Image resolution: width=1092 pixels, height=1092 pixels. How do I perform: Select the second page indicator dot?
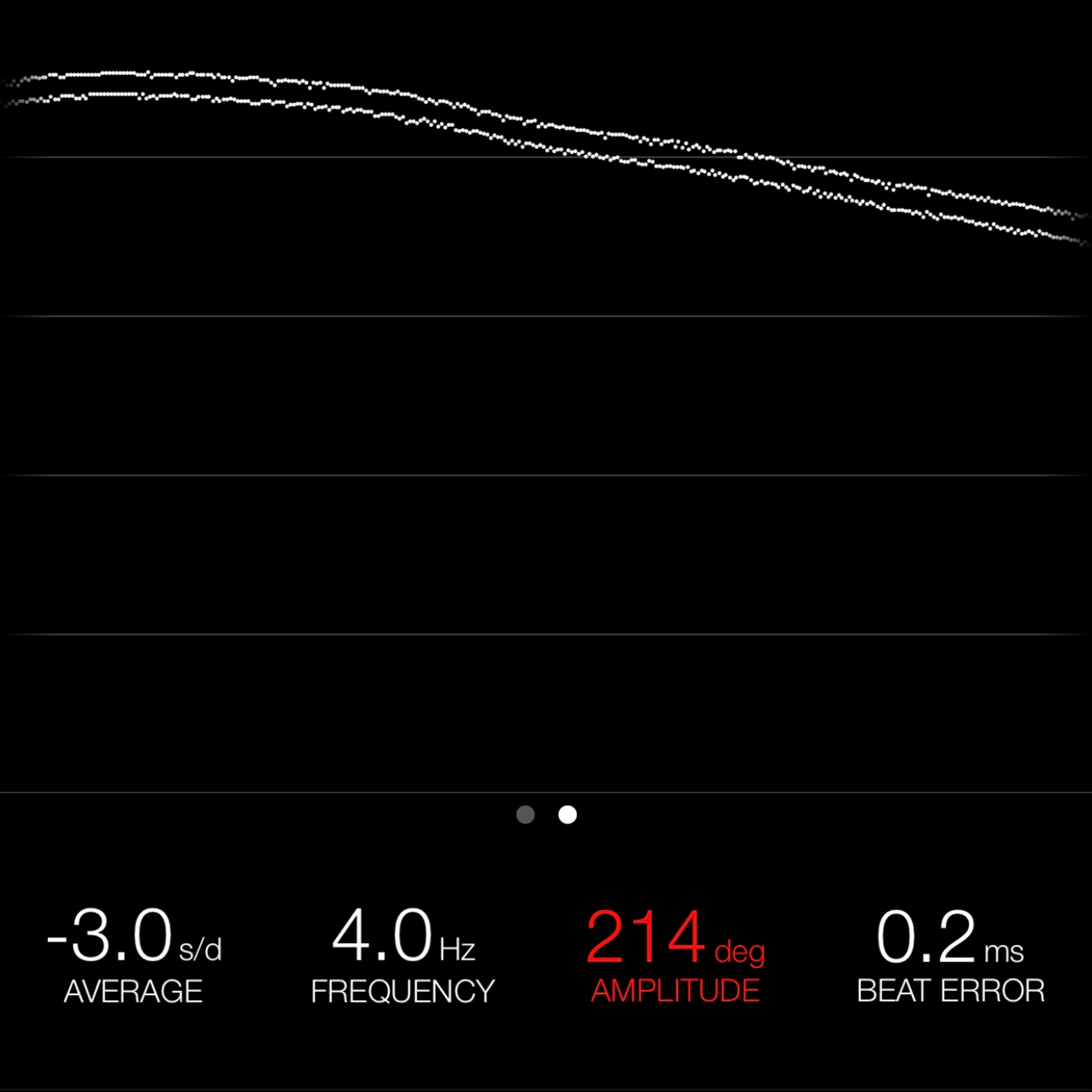[x=568, y=814]
